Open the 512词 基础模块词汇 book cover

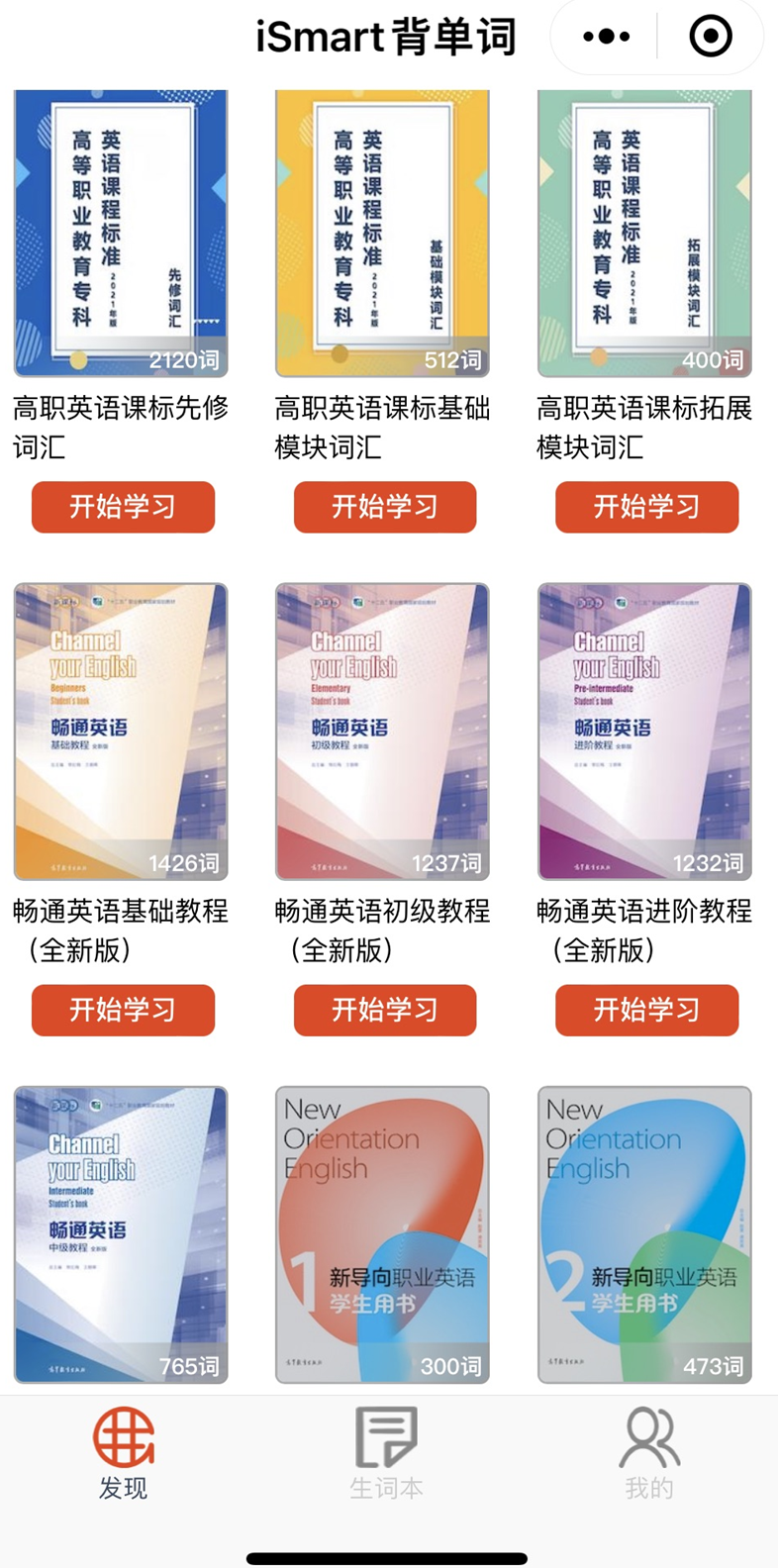pos(382,234)
